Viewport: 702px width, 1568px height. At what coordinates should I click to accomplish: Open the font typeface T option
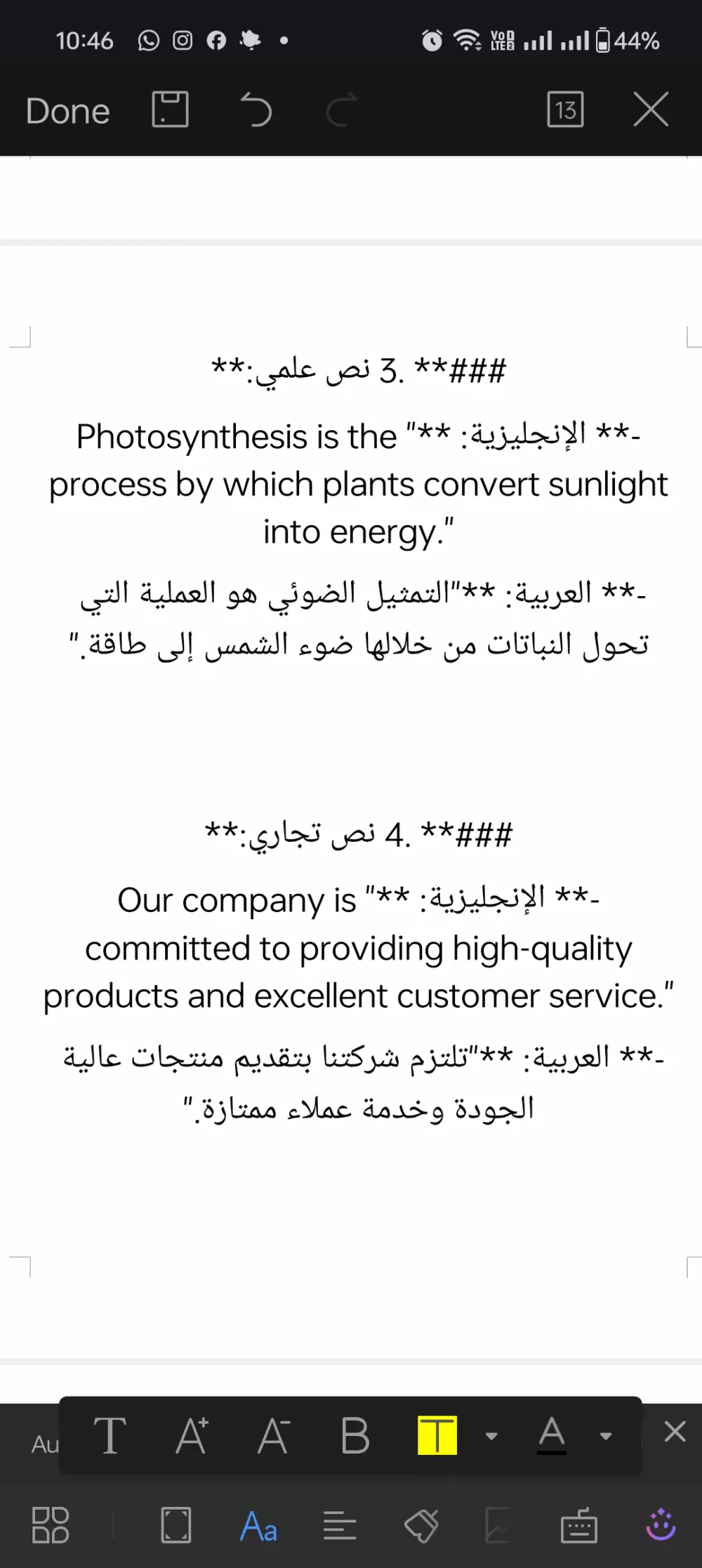click(x=110, y=1435)
